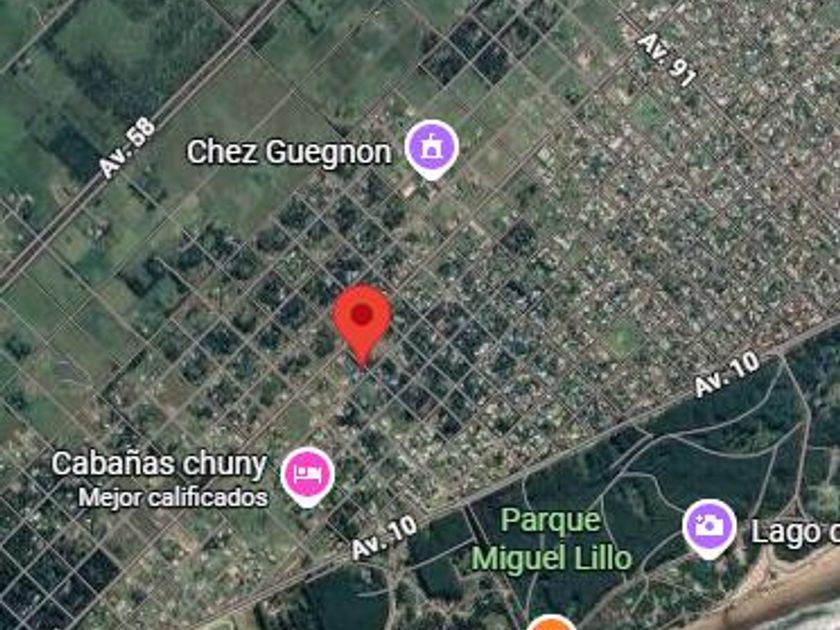Select the Cabañas chuny lodging pin
The height and width of the screenshot is (630, 840).
(308, 476)
